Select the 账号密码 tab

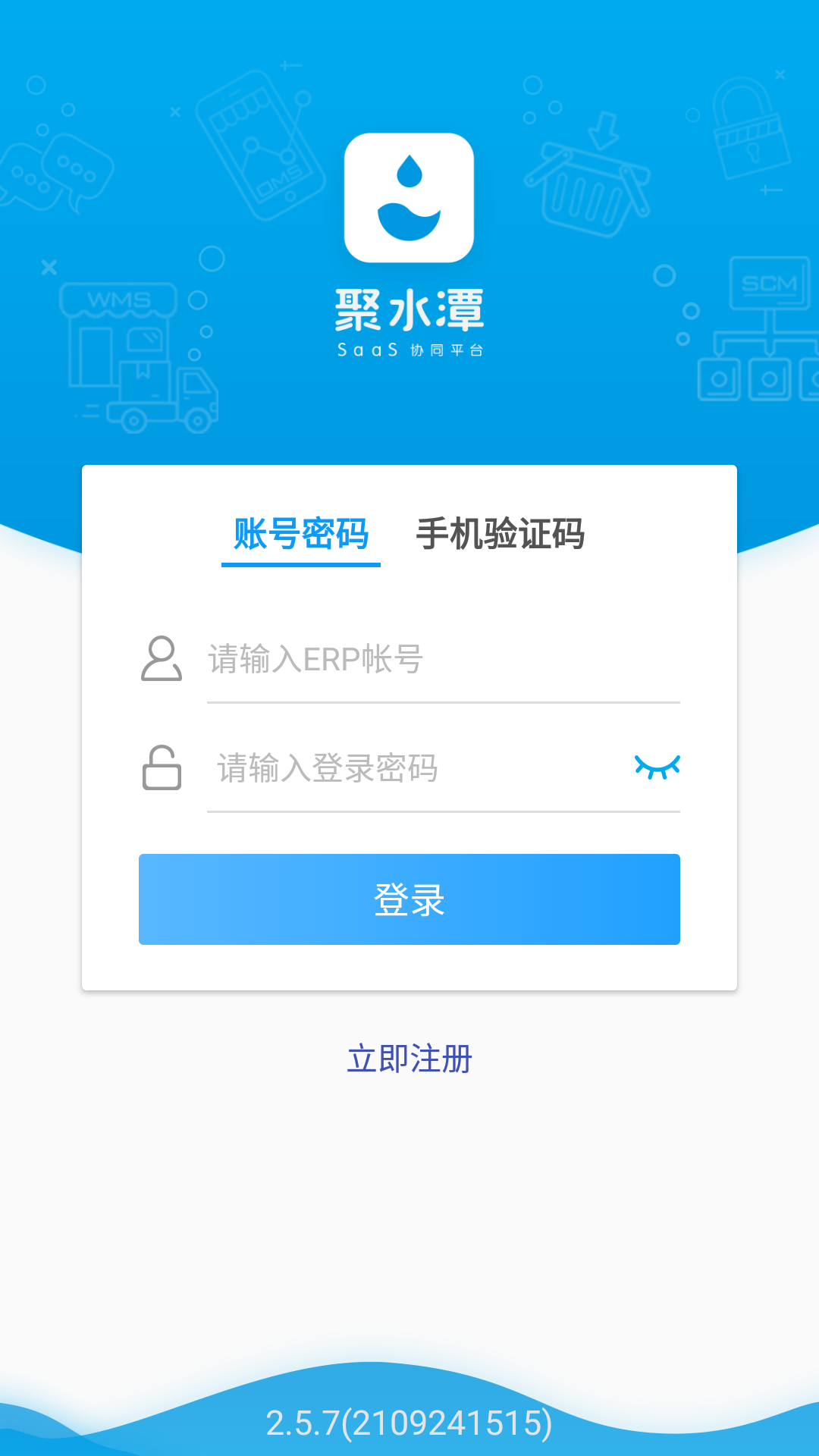300,534
